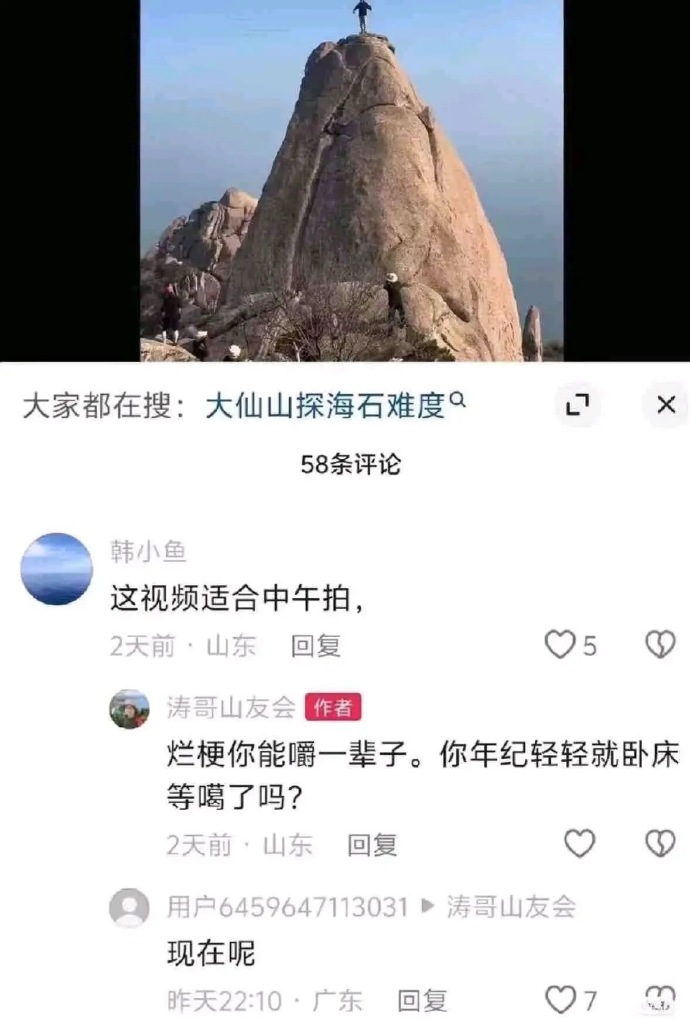Screen dimensions: 690x1019
Task: Reply to the 现在呢 comment
Action: click(422, 1000)
